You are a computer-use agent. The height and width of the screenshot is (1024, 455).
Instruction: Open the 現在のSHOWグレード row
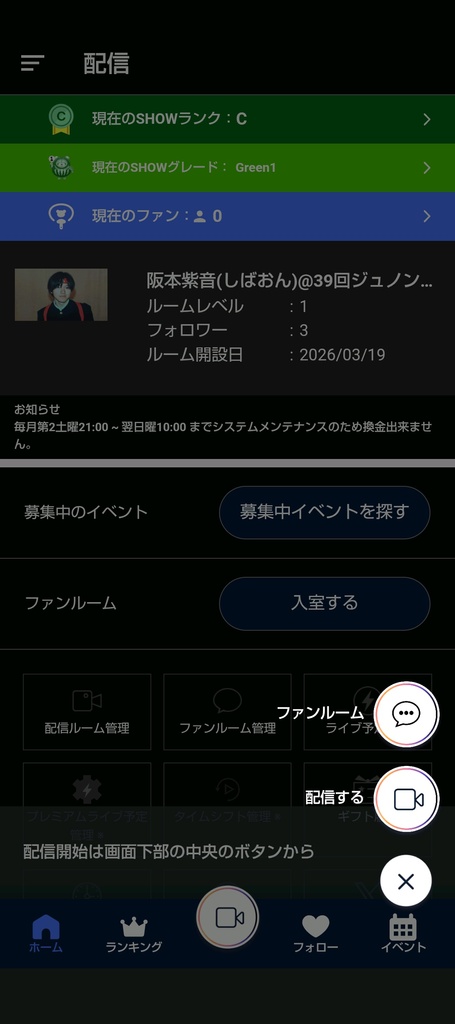(227, 168)
